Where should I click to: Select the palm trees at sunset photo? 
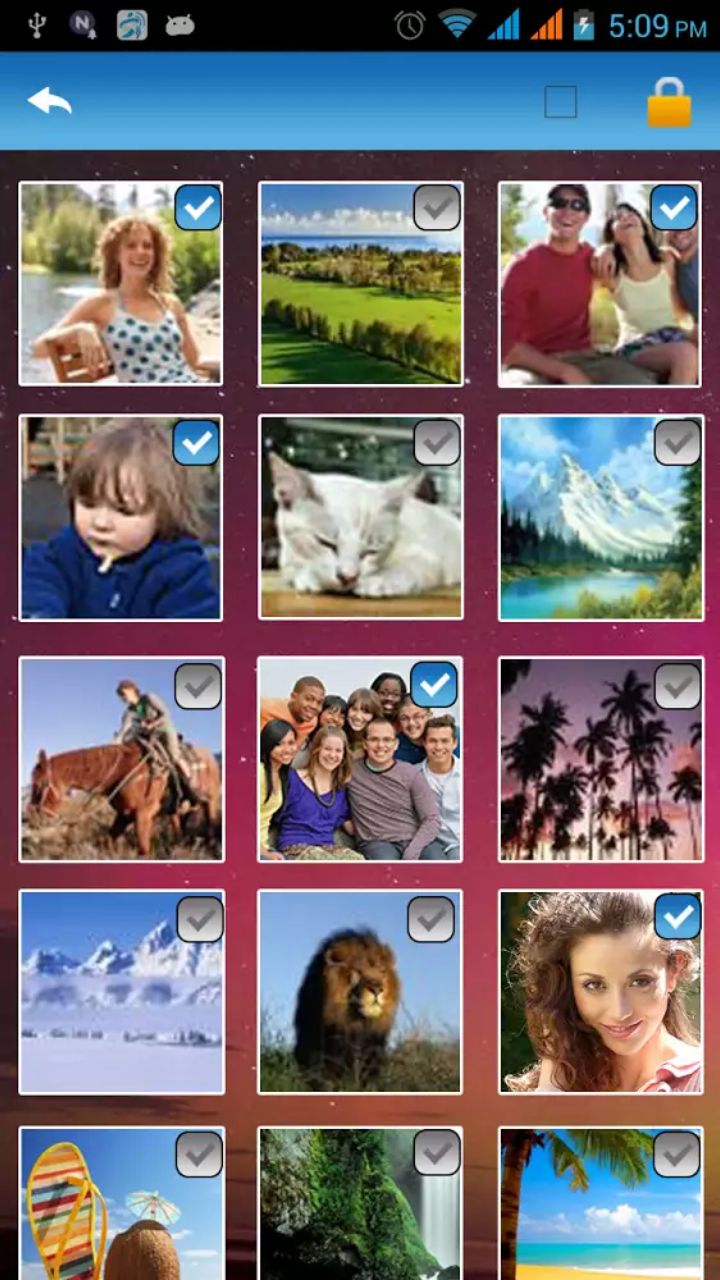[x=677, y=686]
